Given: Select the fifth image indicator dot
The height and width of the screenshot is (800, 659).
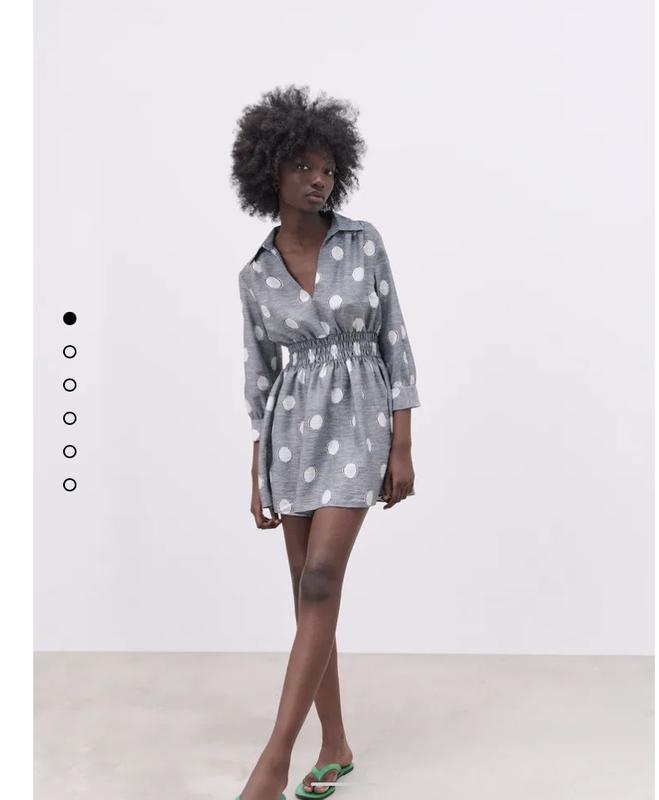Looking at the screenshot, I should point(70,452).
